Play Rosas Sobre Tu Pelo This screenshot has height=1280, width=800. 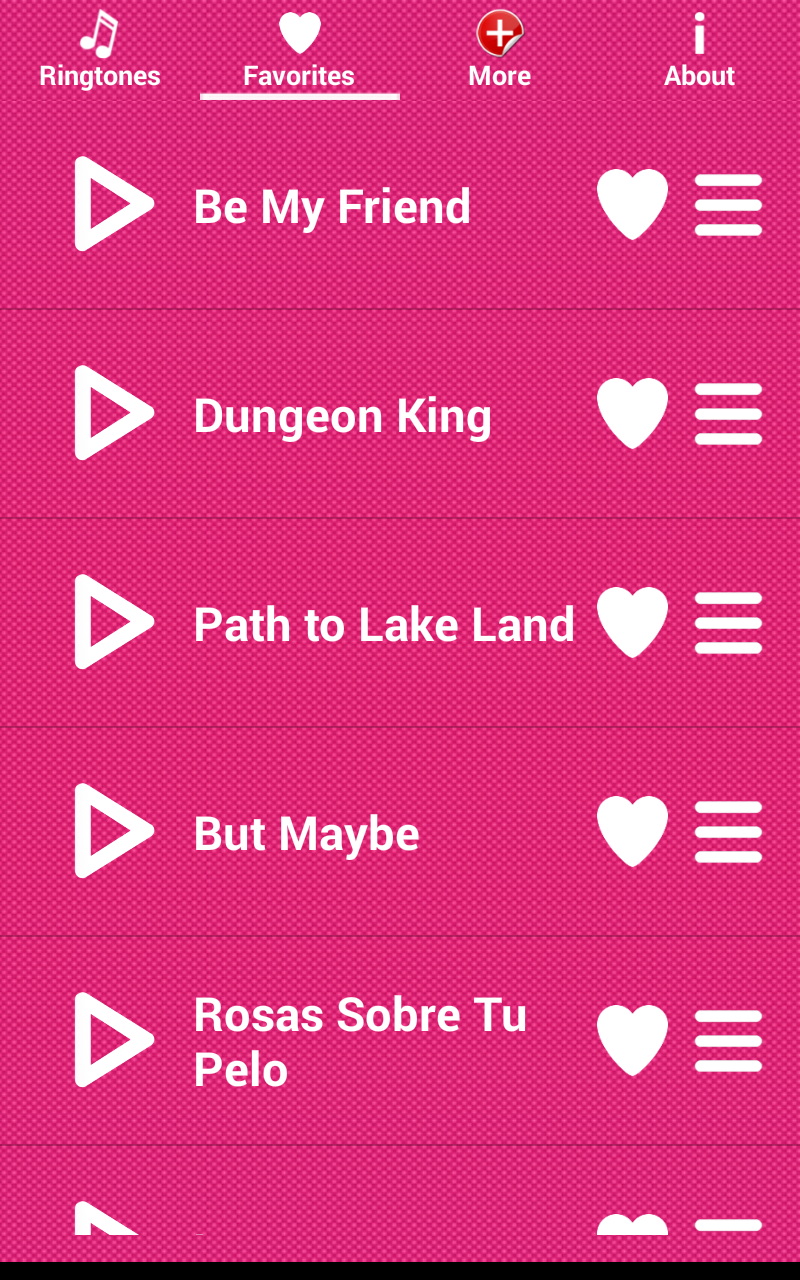[x=112, y=1040]
